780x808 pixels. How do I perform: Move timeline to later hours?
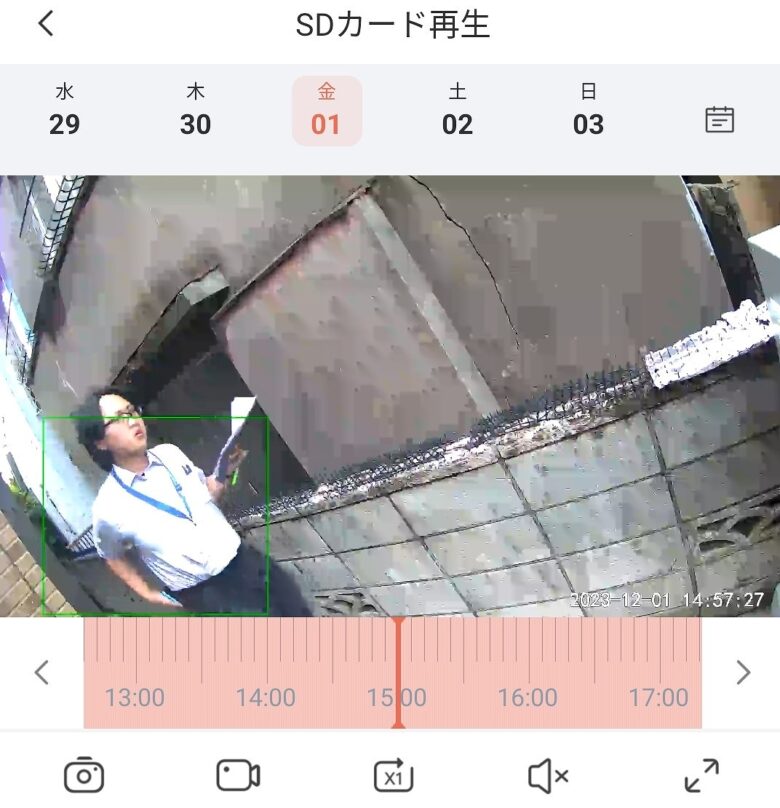(742, 672)
